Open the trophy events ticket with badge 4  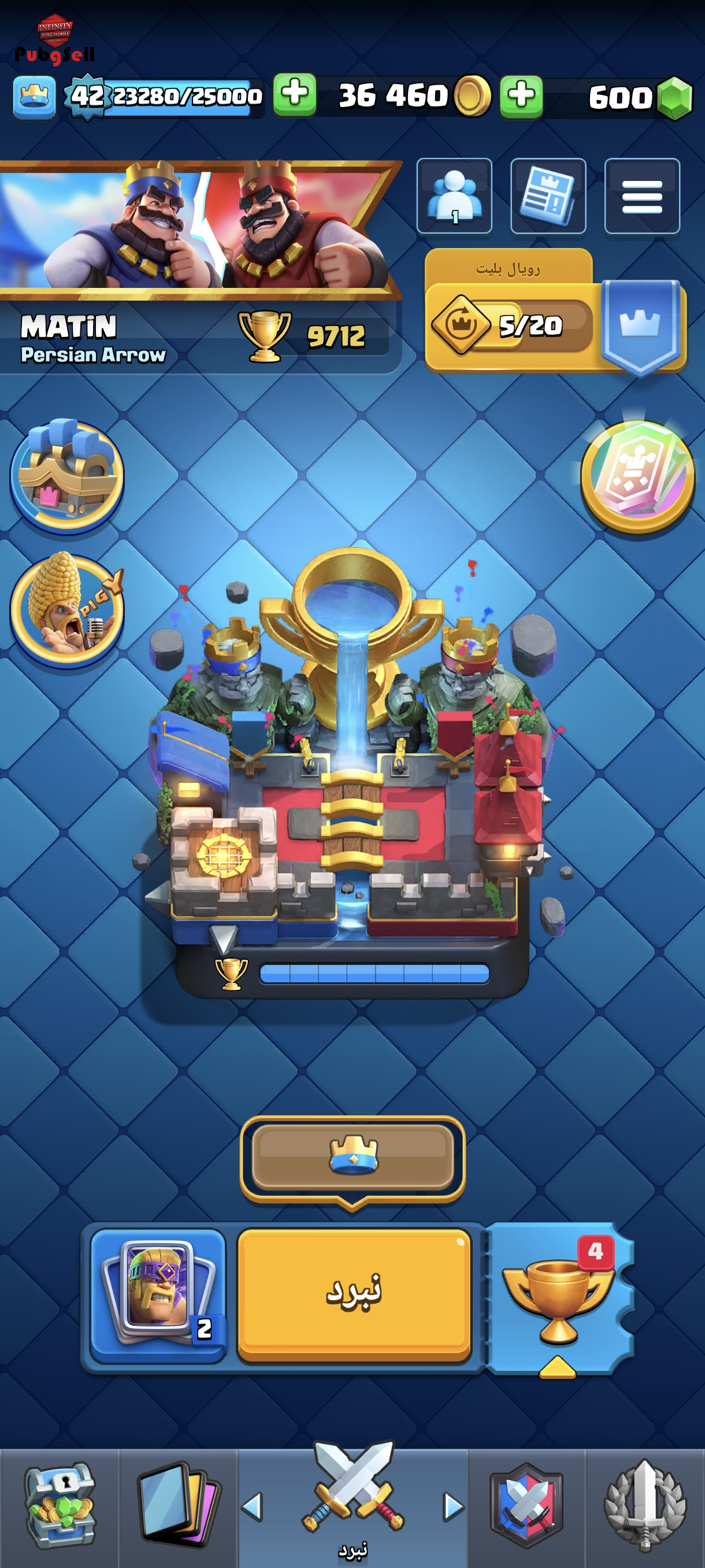point(558,1296)
